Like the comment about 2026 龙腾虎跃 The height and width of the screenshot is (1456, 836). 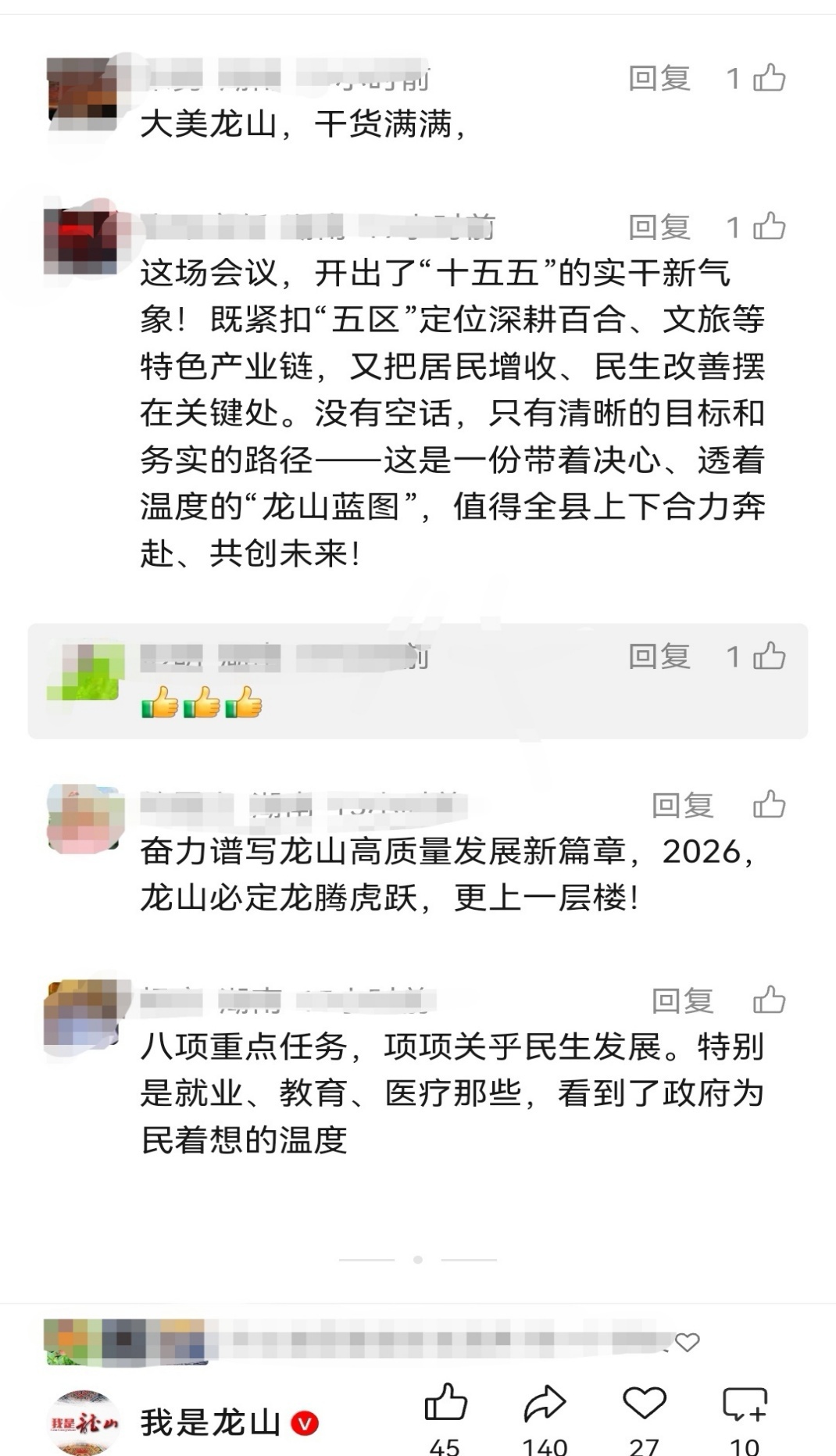tap(769, 805)
